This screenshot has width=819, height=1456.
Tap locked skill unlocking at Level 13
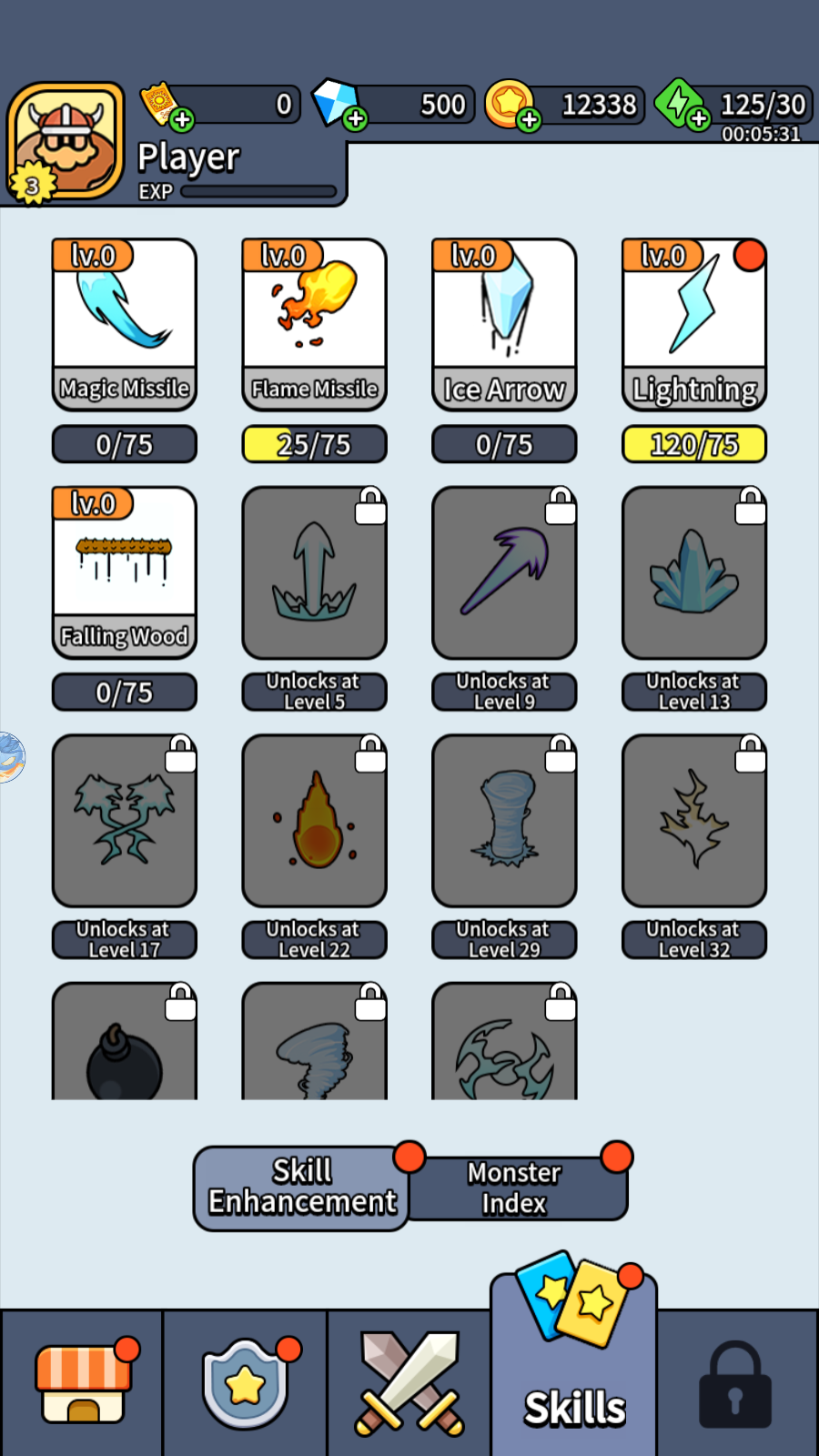coord(694,573)
